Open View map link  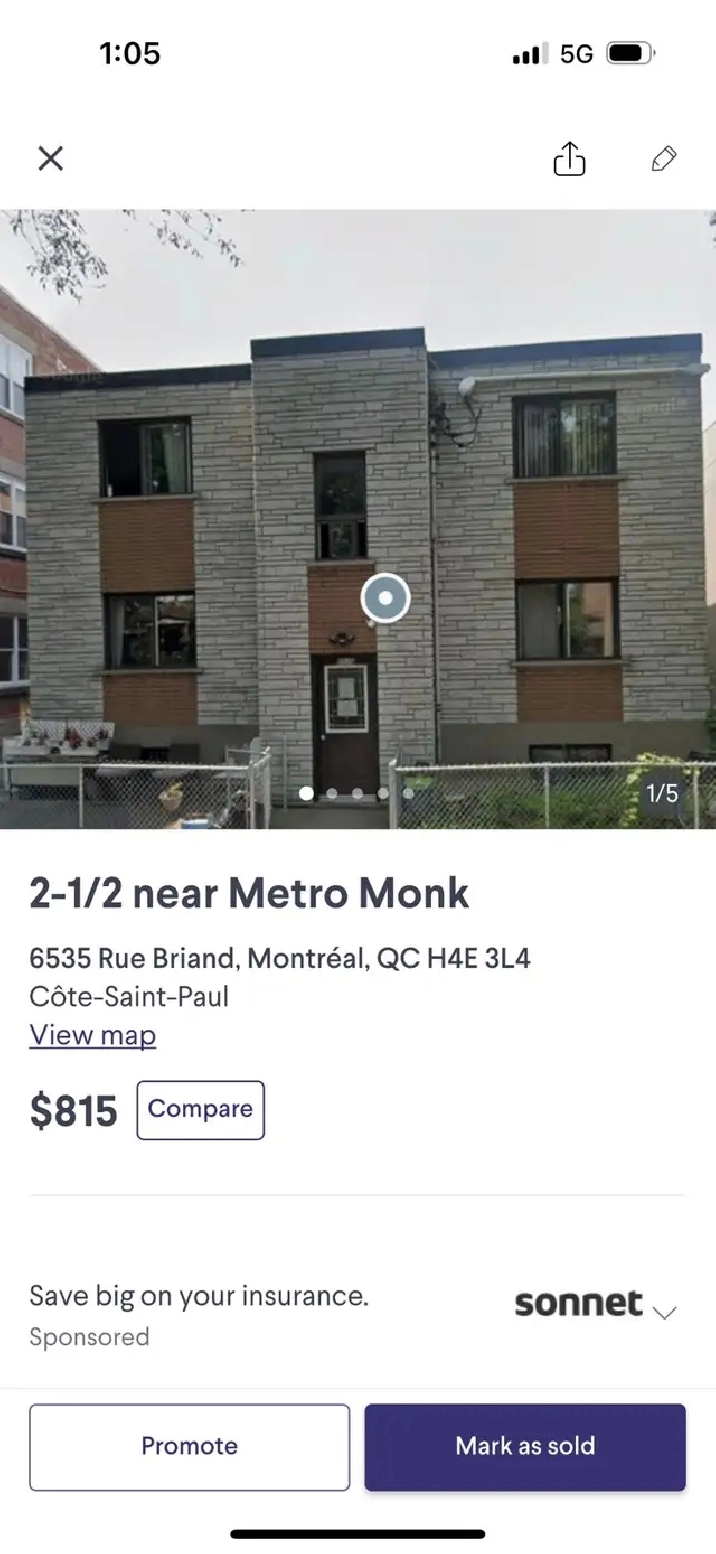pyautogui.click(x=93, y=1035)
